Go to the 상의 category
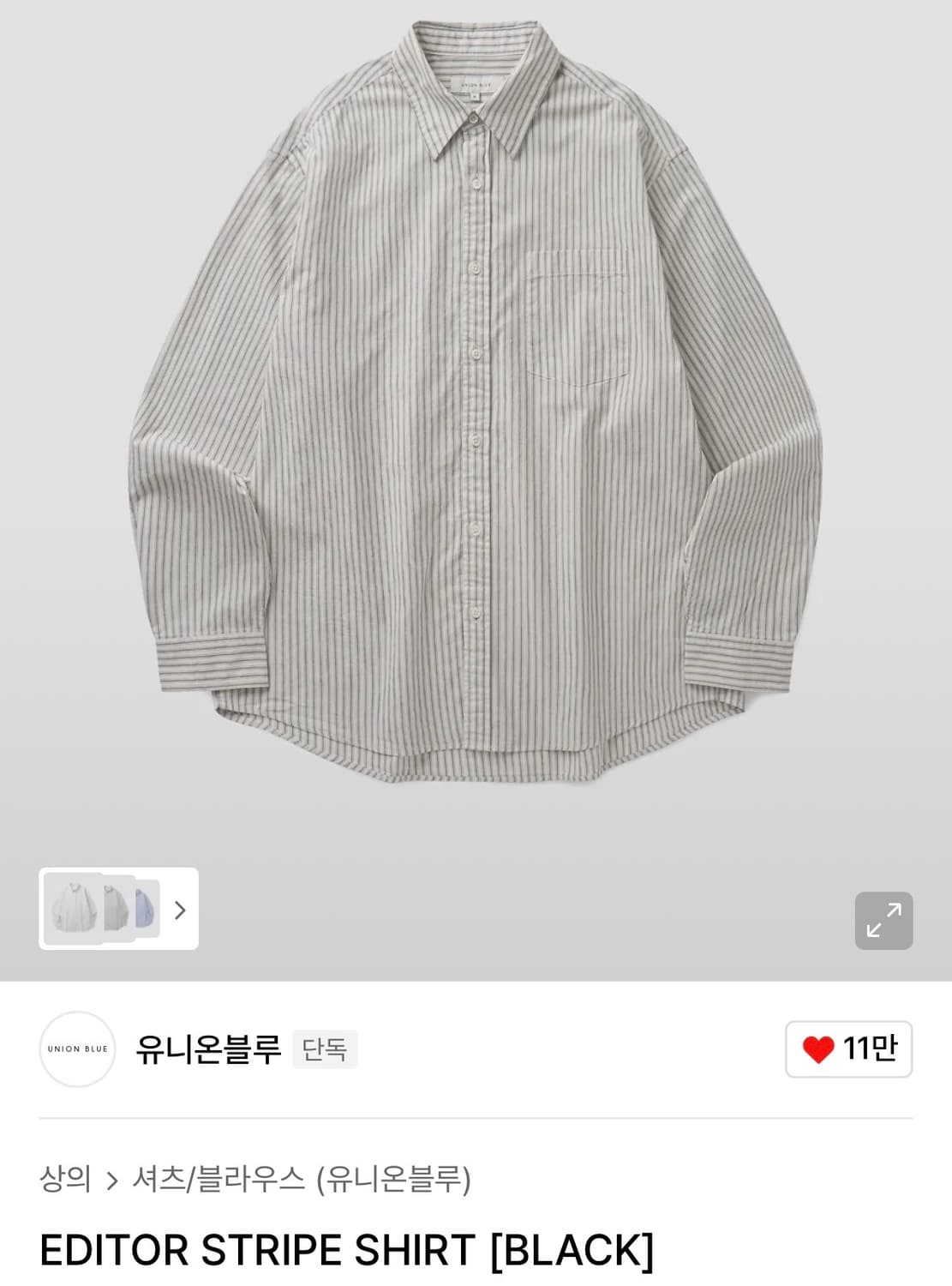Viewport: 952px width, 1286px height. (x=65, y=1180)
